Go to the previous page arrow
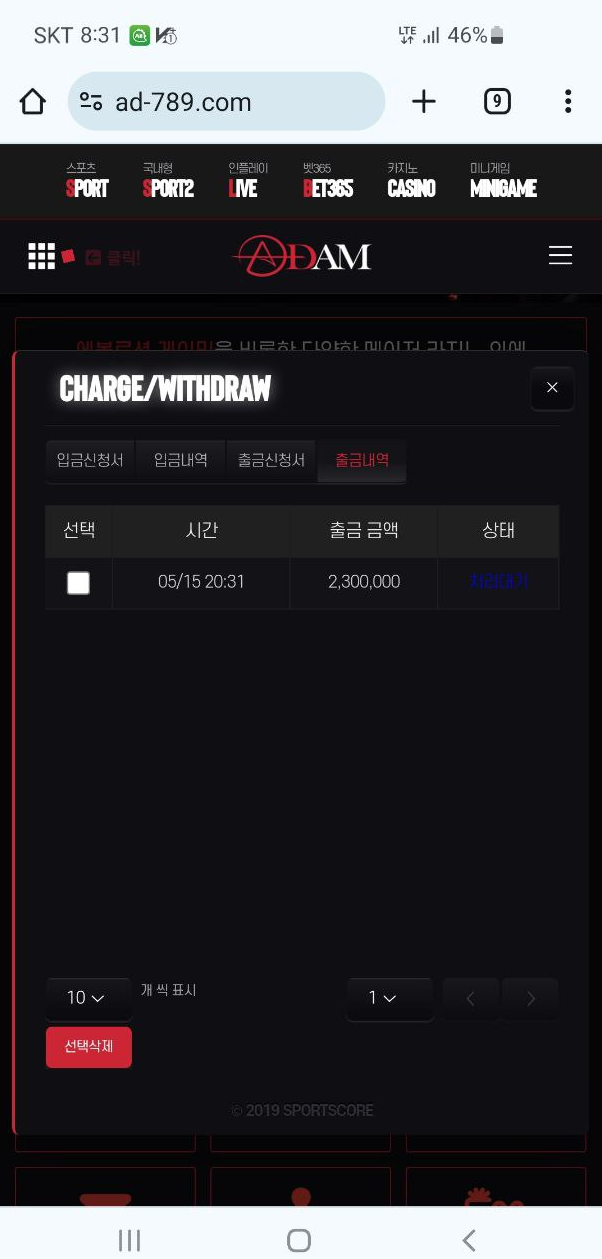The width and height of the screenshot is (602, 1259). click(470, 998)
